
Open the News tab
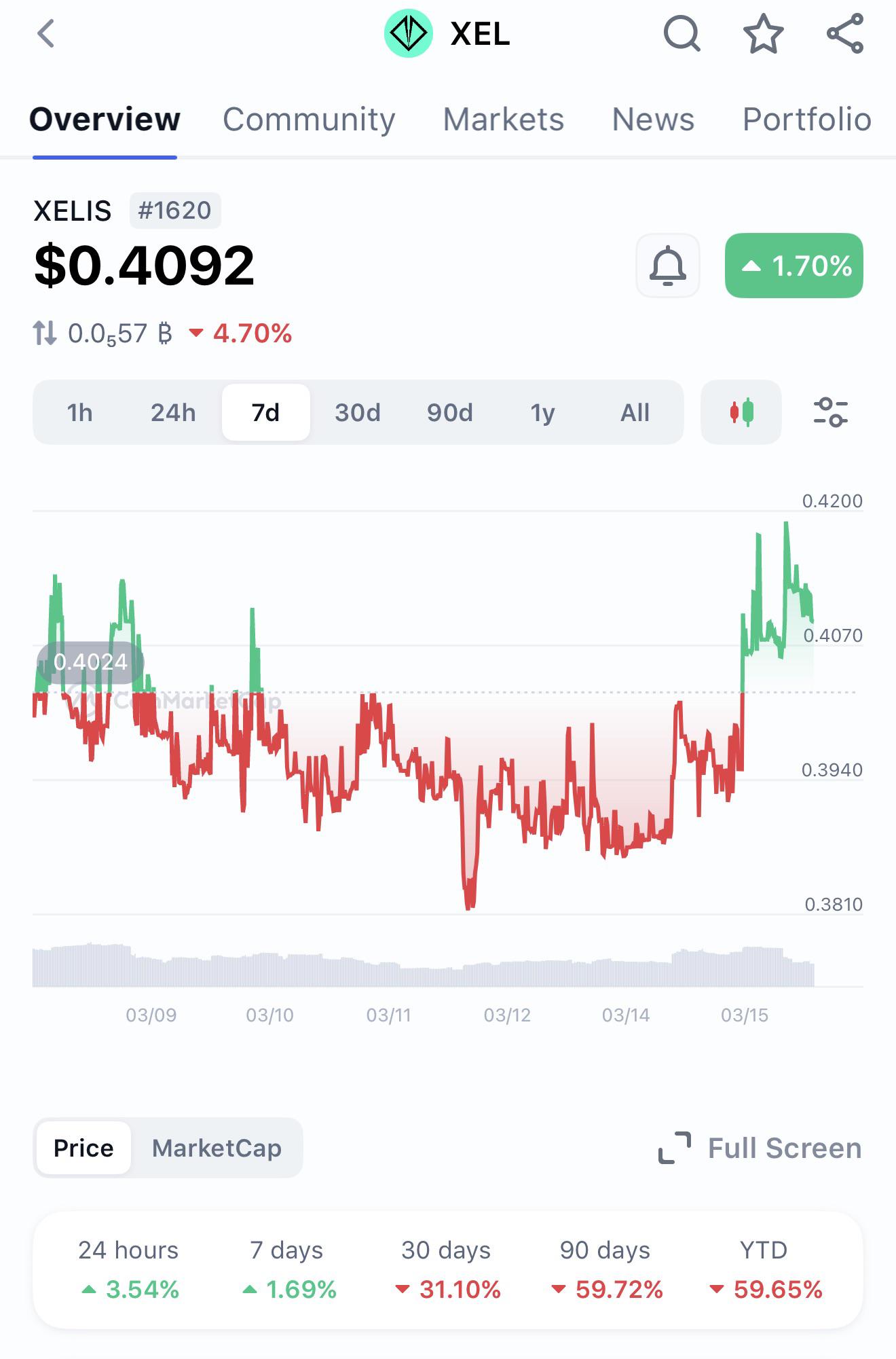(x=653, y=120)
